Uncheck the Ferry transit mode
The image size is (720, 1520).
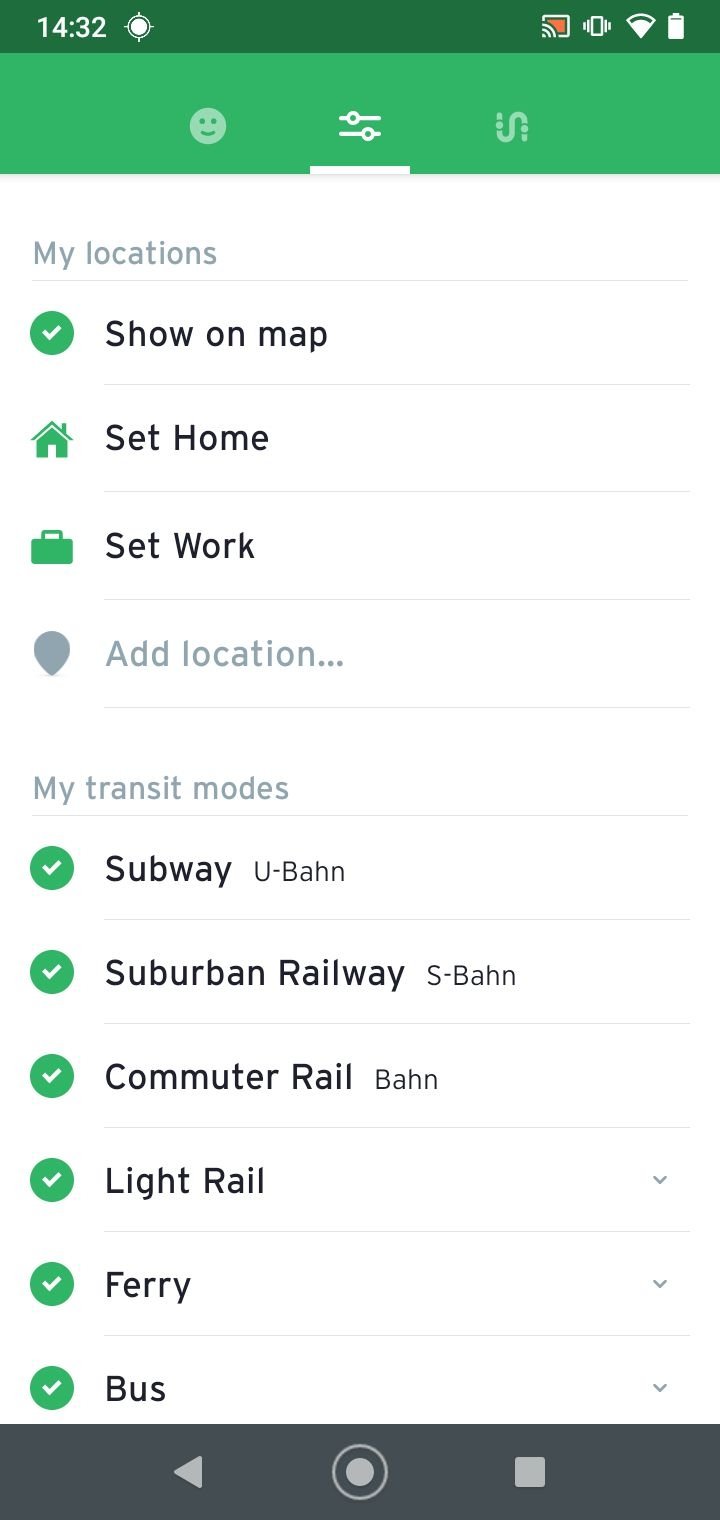(x=52, y=1284)
